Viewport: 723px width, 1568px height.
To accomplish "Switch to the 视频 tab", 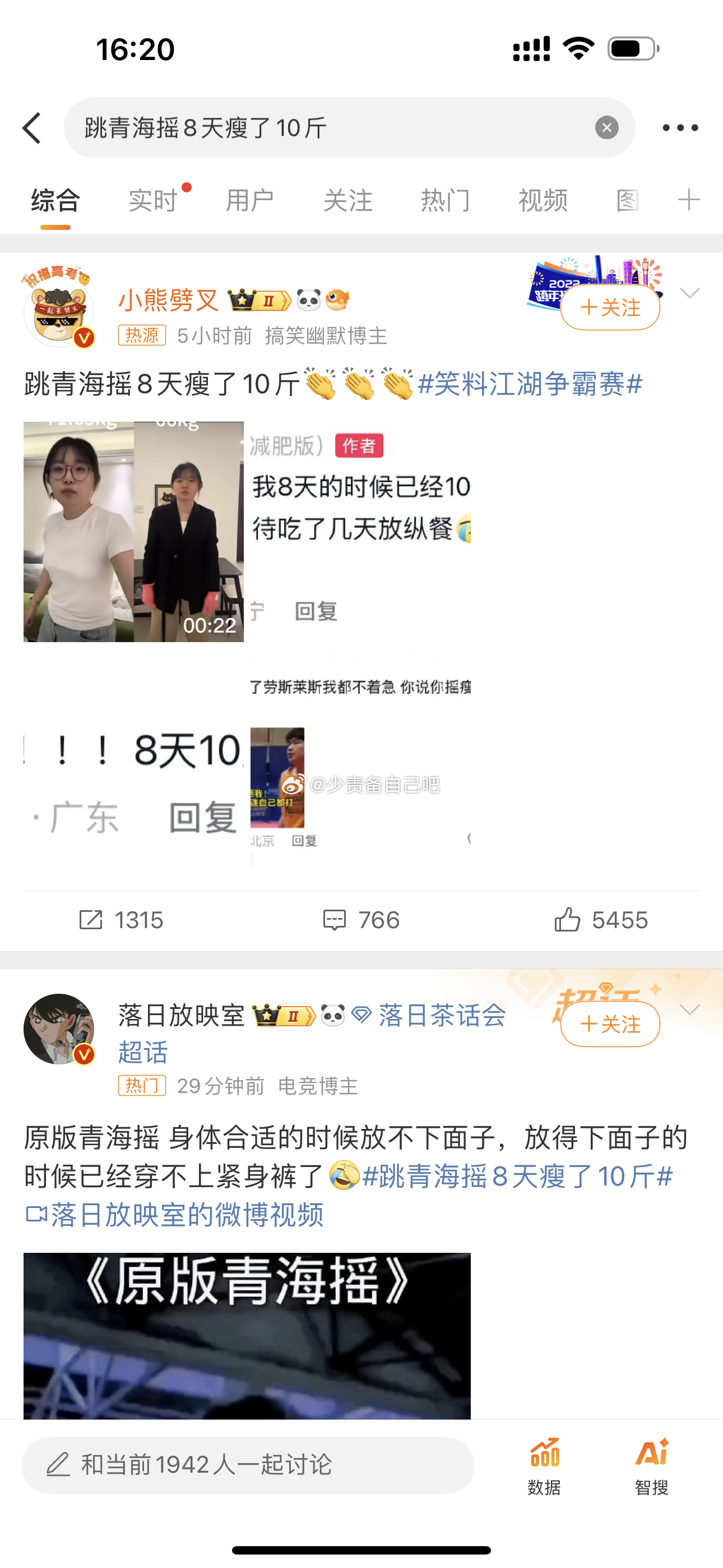I will point(543,200).
